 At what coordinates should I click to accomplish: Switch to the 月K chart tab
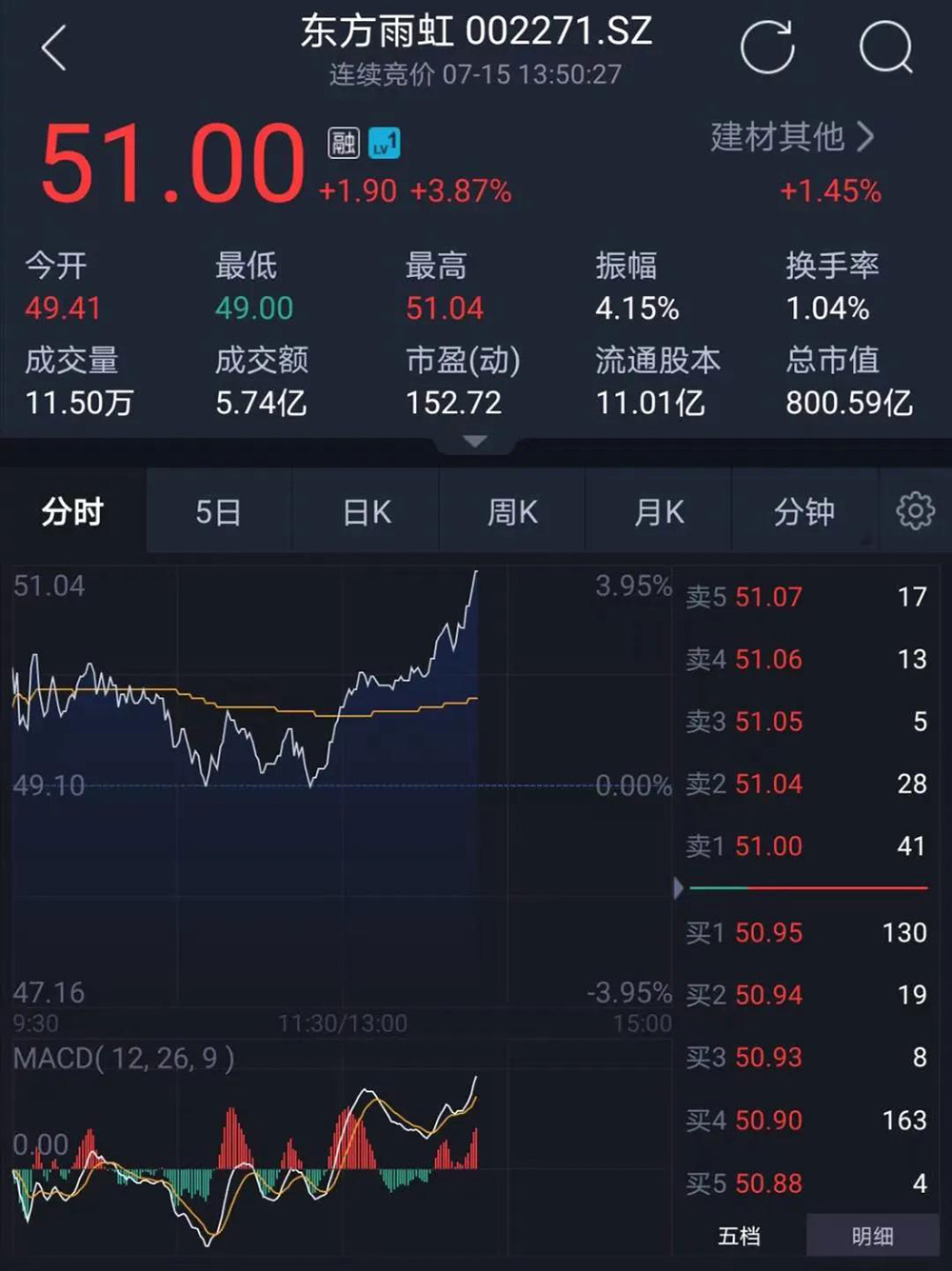659,512
